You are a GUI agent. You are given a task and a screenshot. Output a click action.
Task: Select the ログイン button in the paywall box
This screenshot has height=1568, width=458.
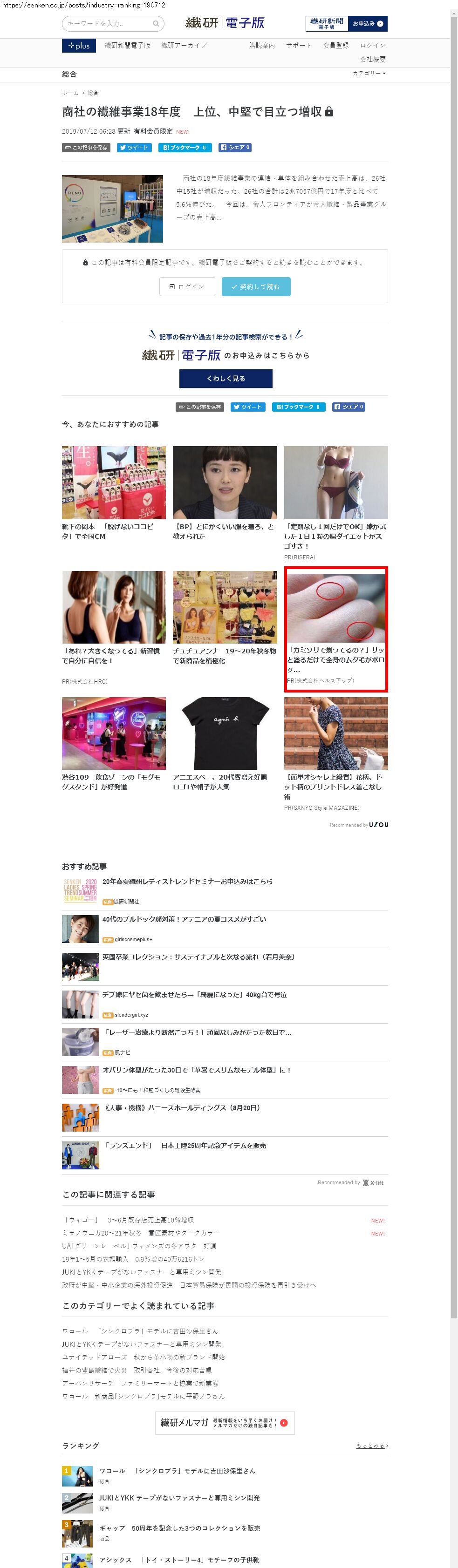click(187, 287)
